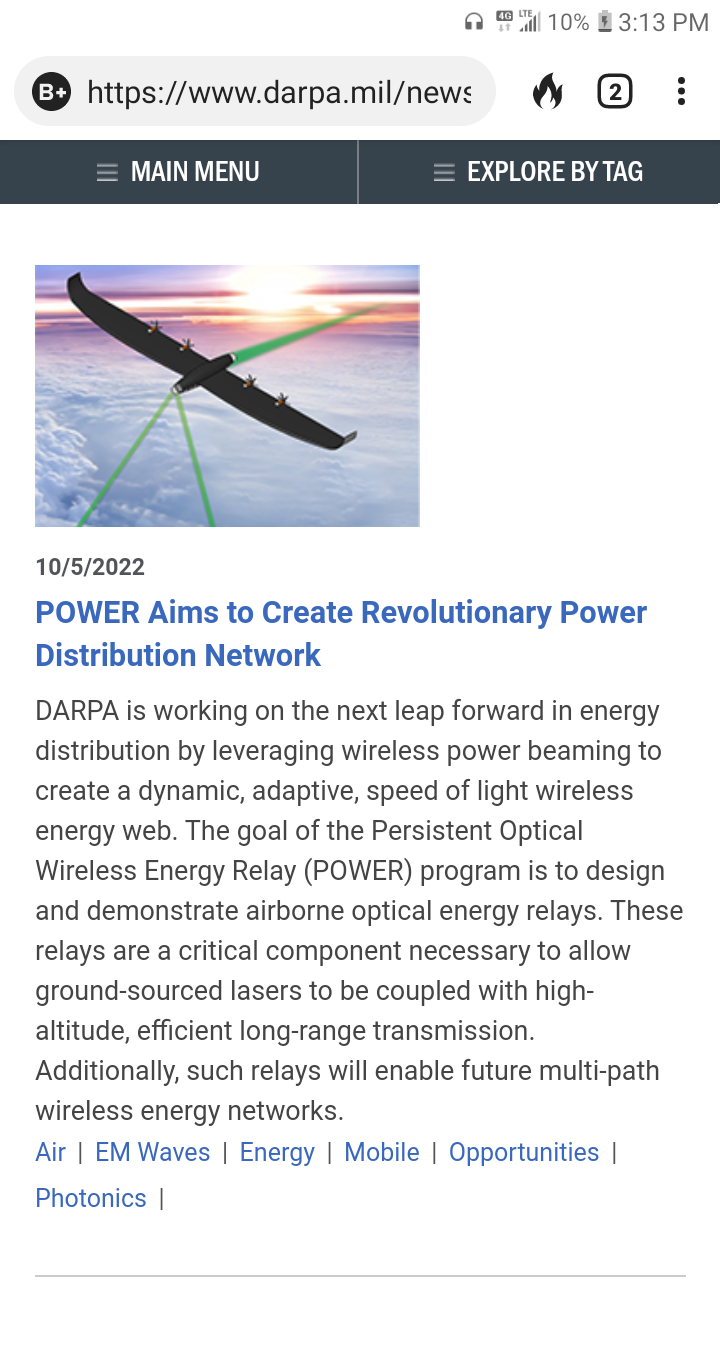Open the browser overflow menu
This screenshot has width=720, height=1356.
pyautogui.click(x=681, y=92)
